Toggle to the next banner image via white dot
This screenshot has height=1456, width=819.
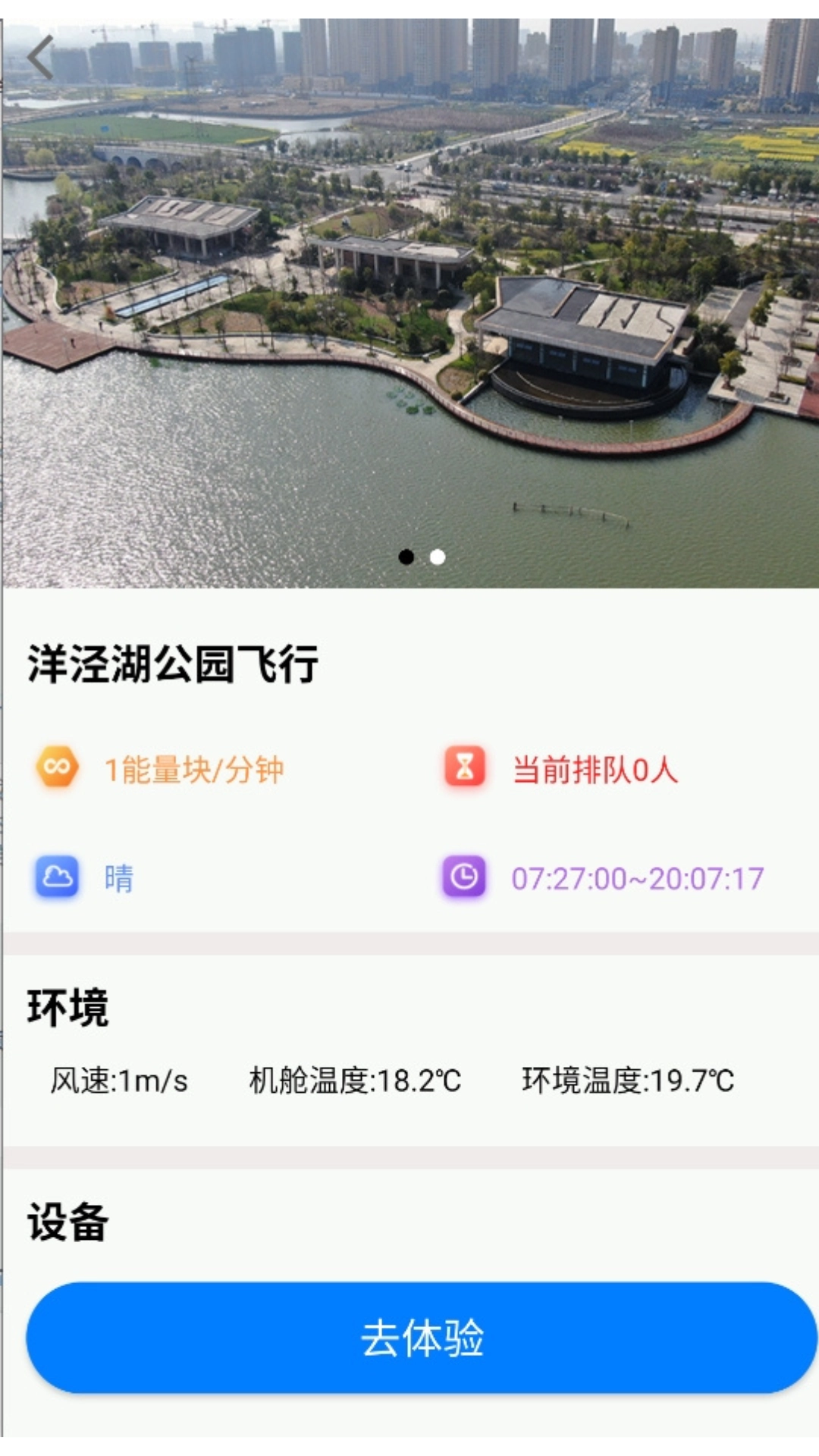pyautogui.click(x=438, y=557)
